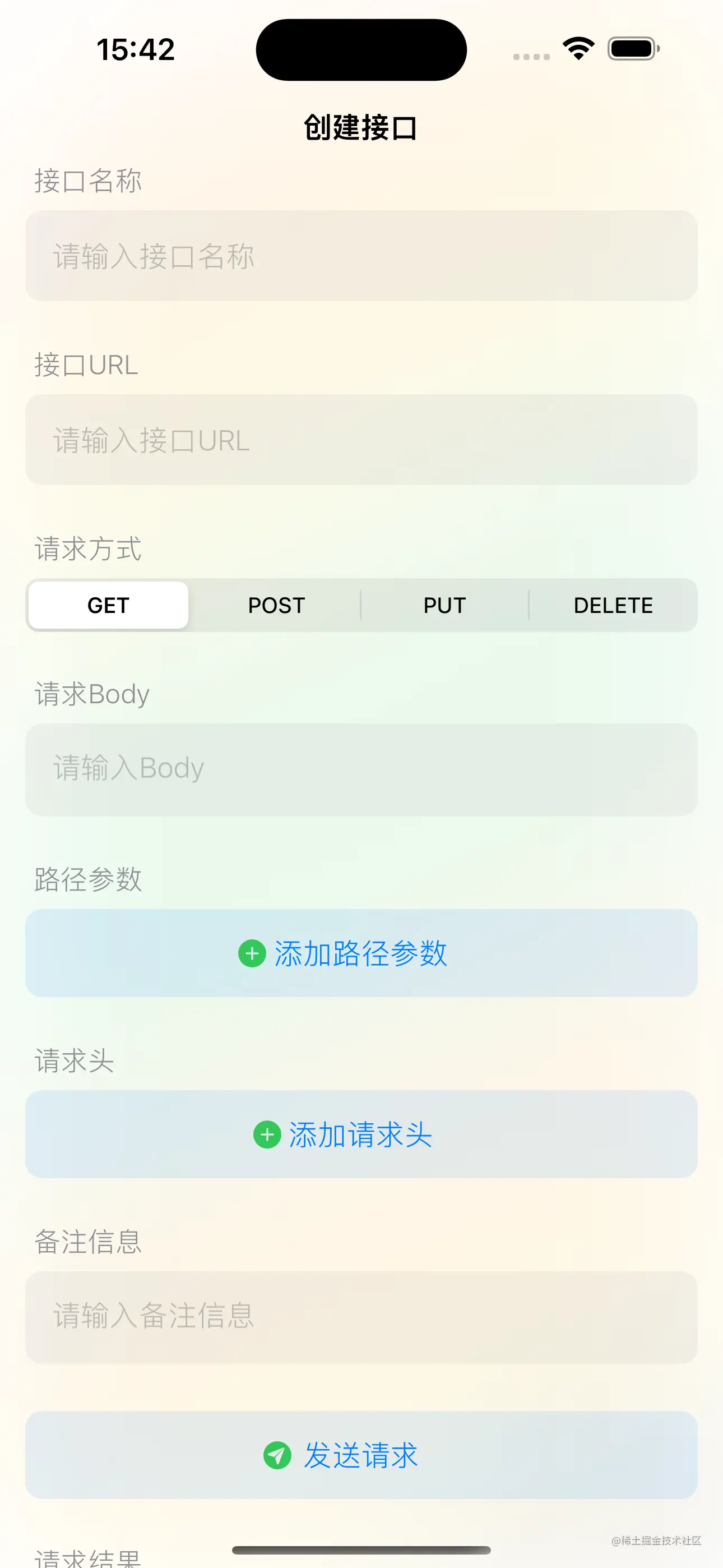Tap the clock showing 15:42

[x=135, y=49]
